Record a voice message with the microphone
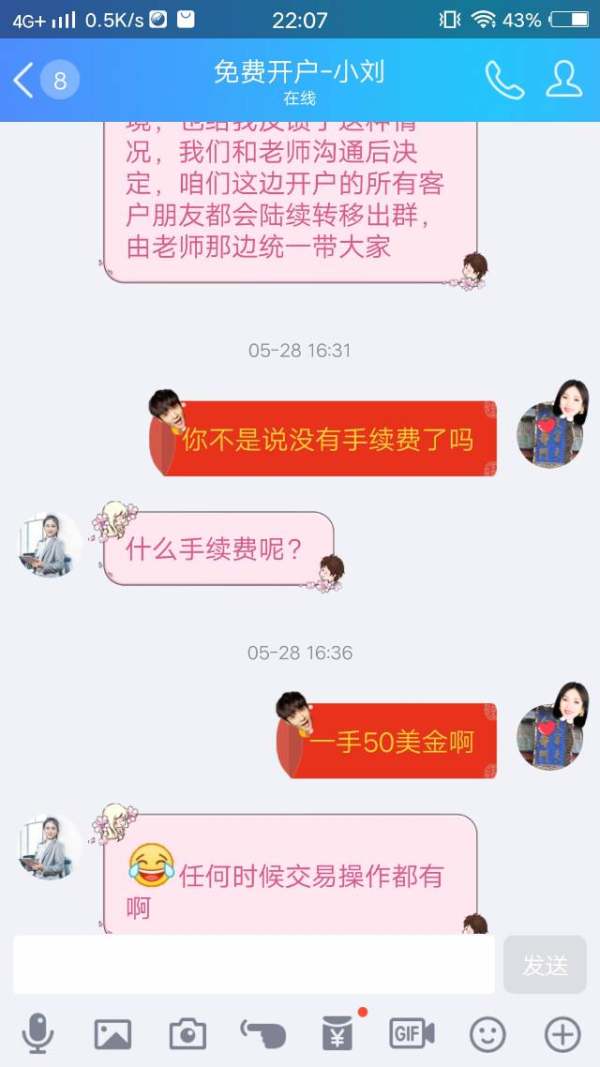This screenshot has width=600, height=1067. click(x=38, y=1033)
